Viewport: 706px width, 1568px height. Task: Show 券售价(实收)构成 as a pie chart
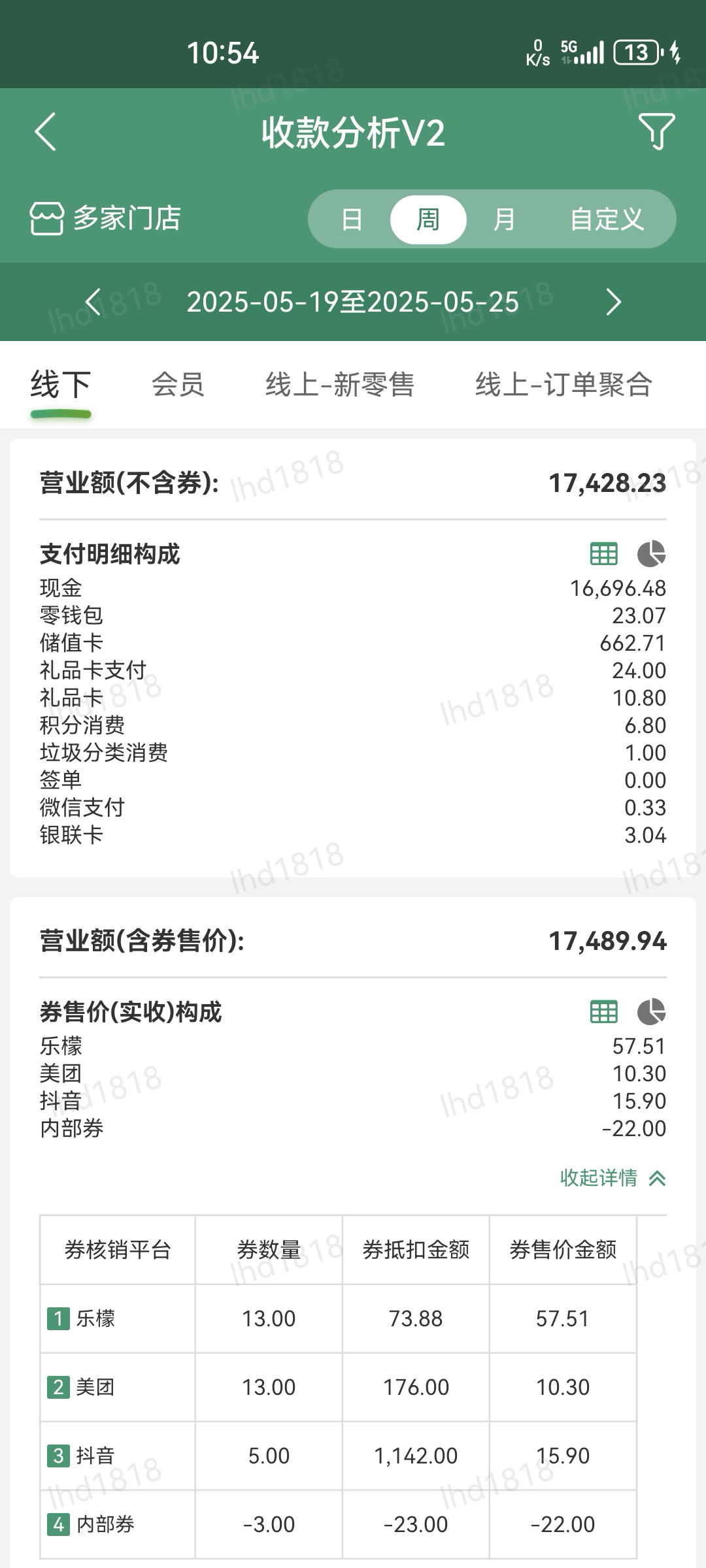pyautogui.click(x=651, y=1012)
